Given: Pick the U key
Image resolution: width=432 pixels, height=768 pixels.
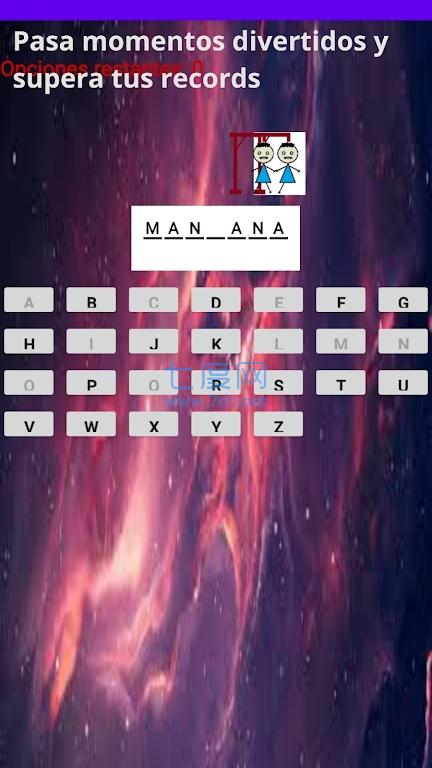Looking at the screenshot, I should coord(403,383).
